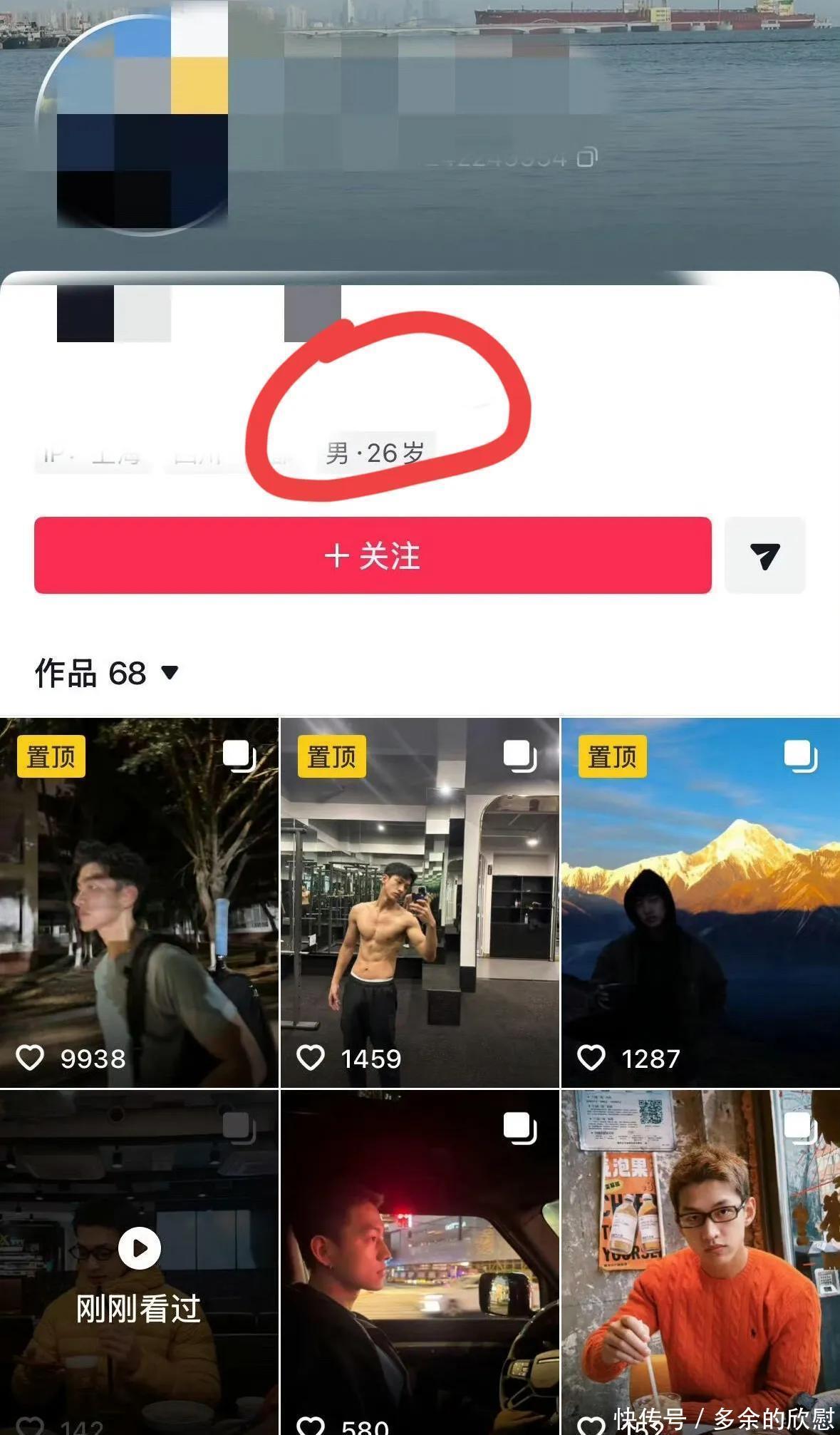840x1435 pixels.
Task: Open pinned post with 9938 likes
Action: pos(139,902)
